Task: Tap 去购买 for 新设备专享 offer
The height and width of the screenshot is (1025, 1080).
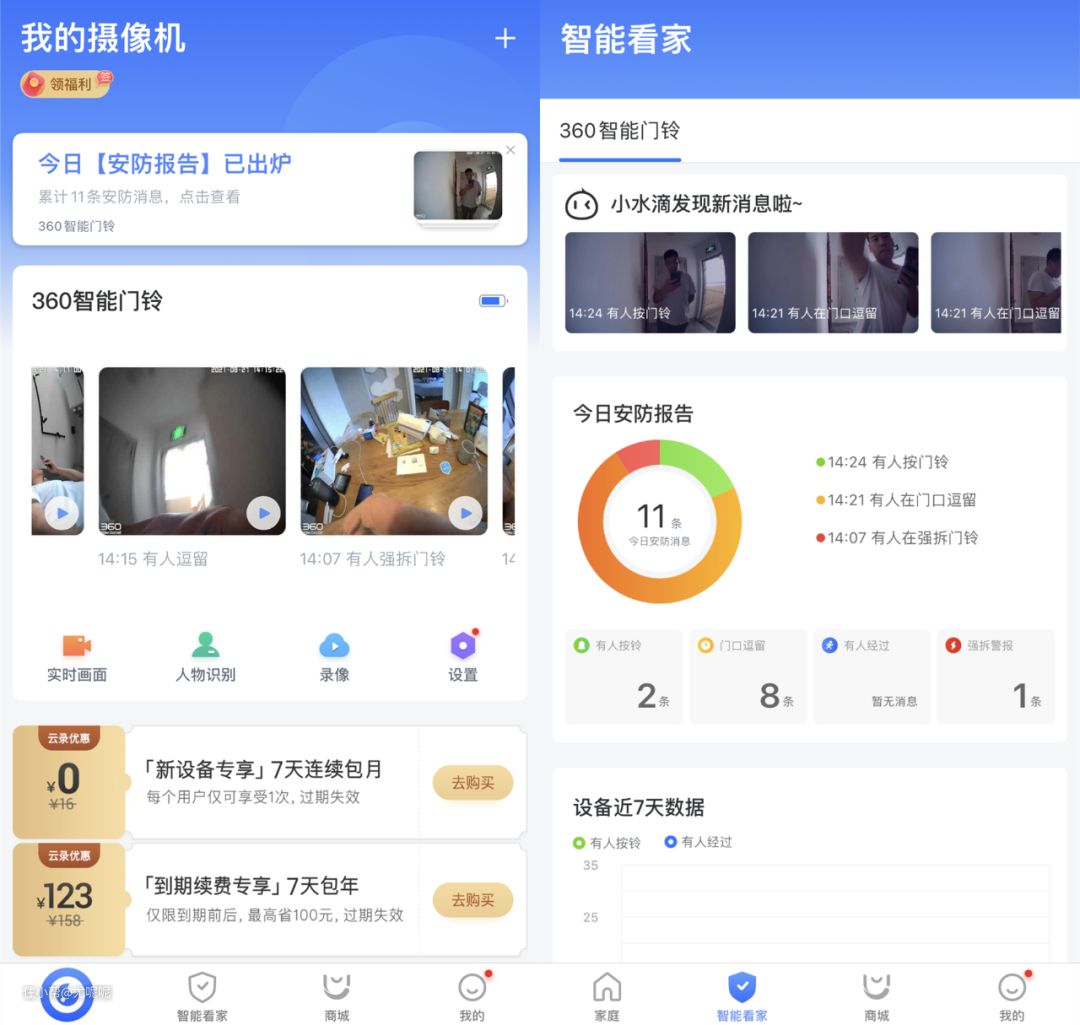Action: click(x=473, y=783)
